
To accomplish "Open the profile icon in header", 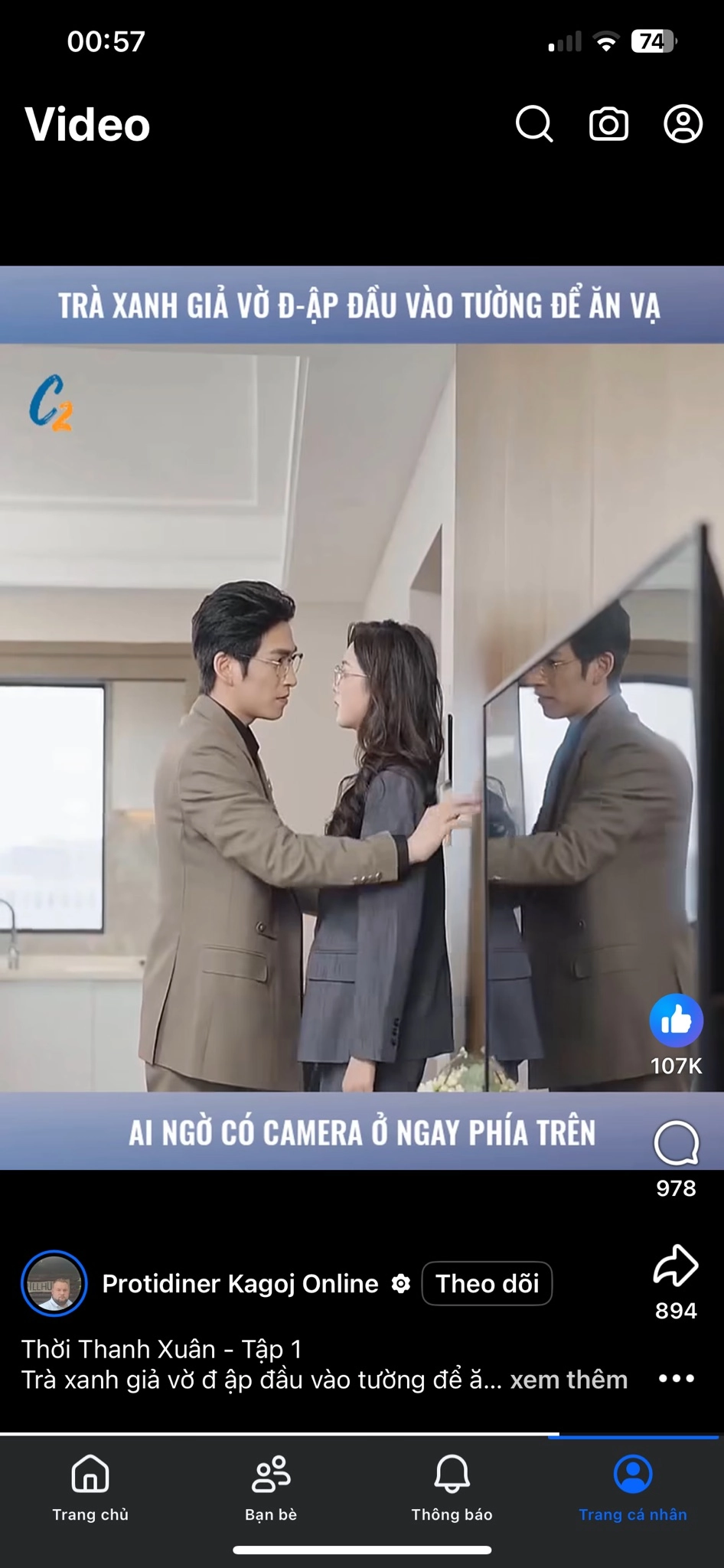I will [x=683, y=124].
